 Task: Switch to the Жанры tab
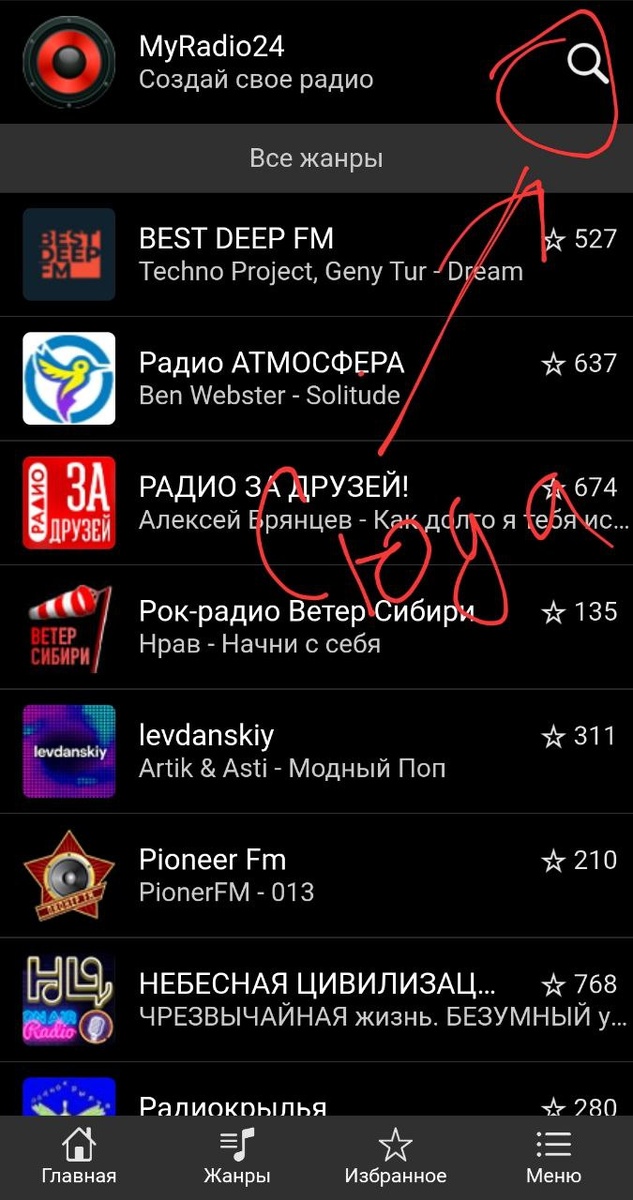(237, 1158)
